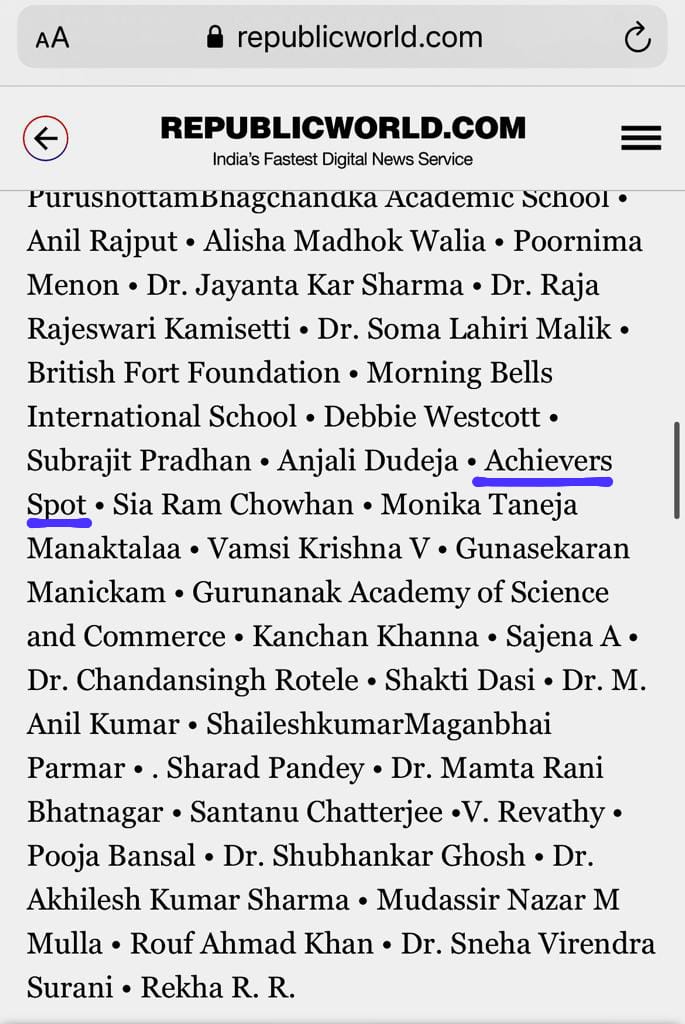The width and height of the screenshot is (685, 1024).
Task: Open the reader text size options
Action: point(52,39)
